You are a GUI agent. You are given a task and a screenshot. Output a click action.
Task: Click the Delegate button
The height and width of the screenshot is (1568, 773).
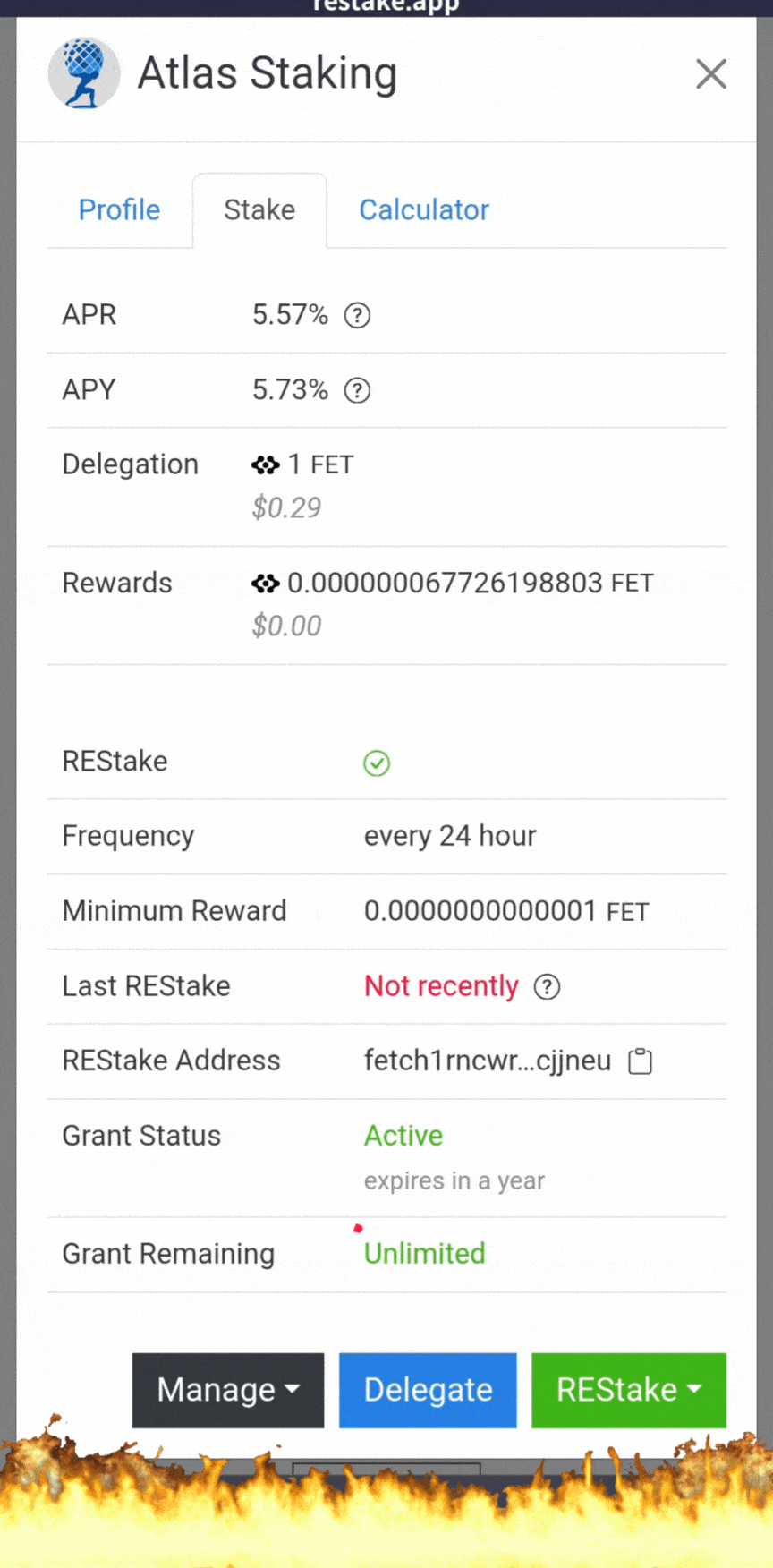click(x=428, y=1390)
